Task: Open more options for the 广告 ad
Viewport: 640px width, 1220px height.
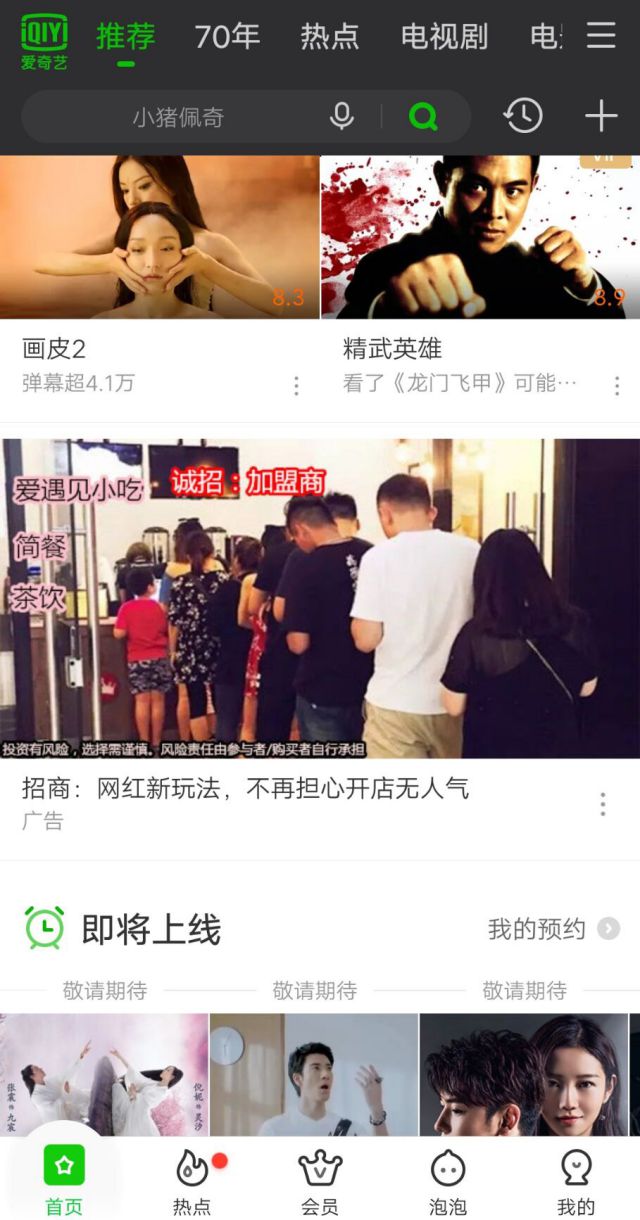Action: 603,804
